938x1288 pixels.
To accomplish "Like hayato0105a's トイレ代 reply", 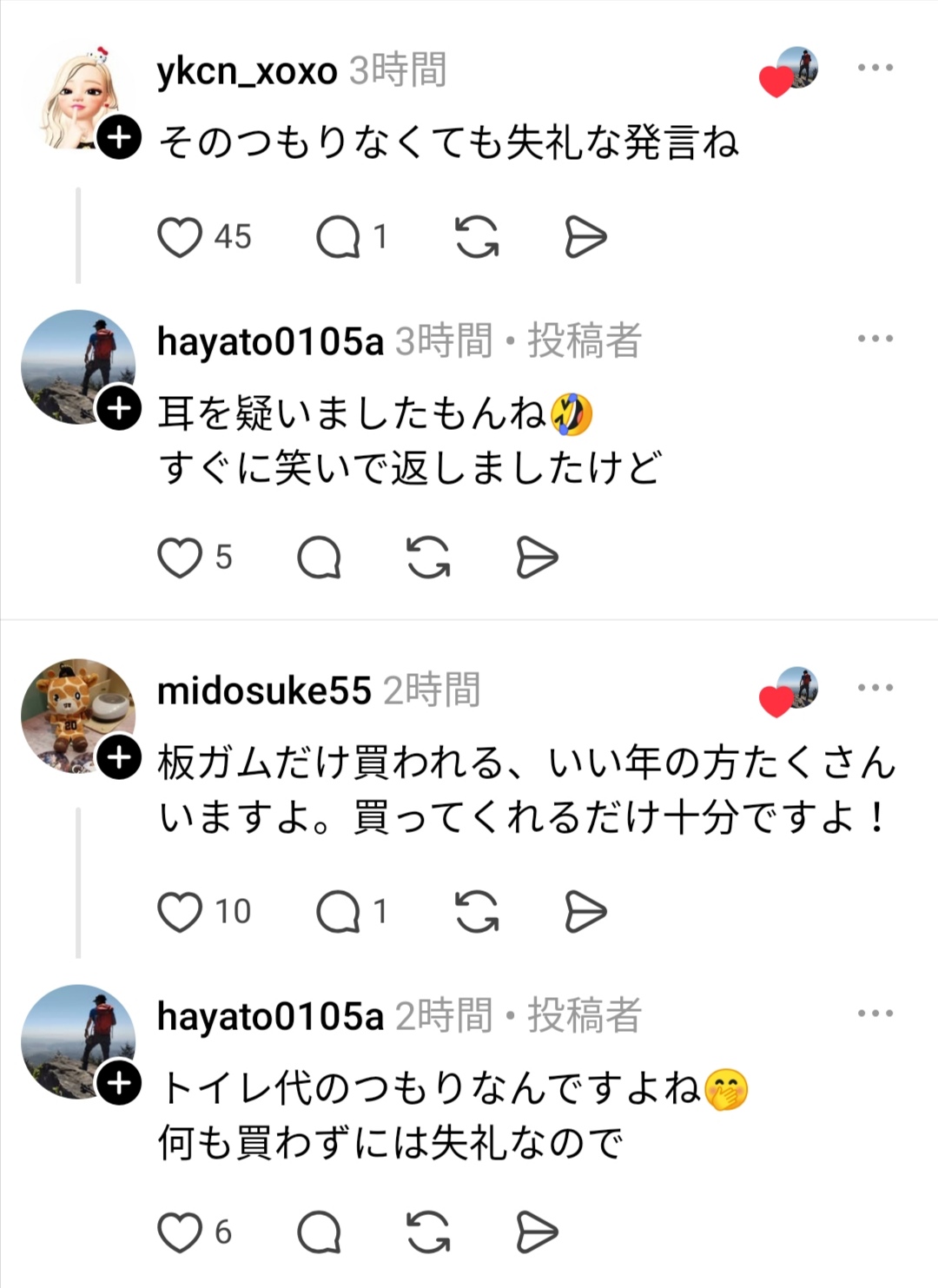I will click(x=180, y=1232).
